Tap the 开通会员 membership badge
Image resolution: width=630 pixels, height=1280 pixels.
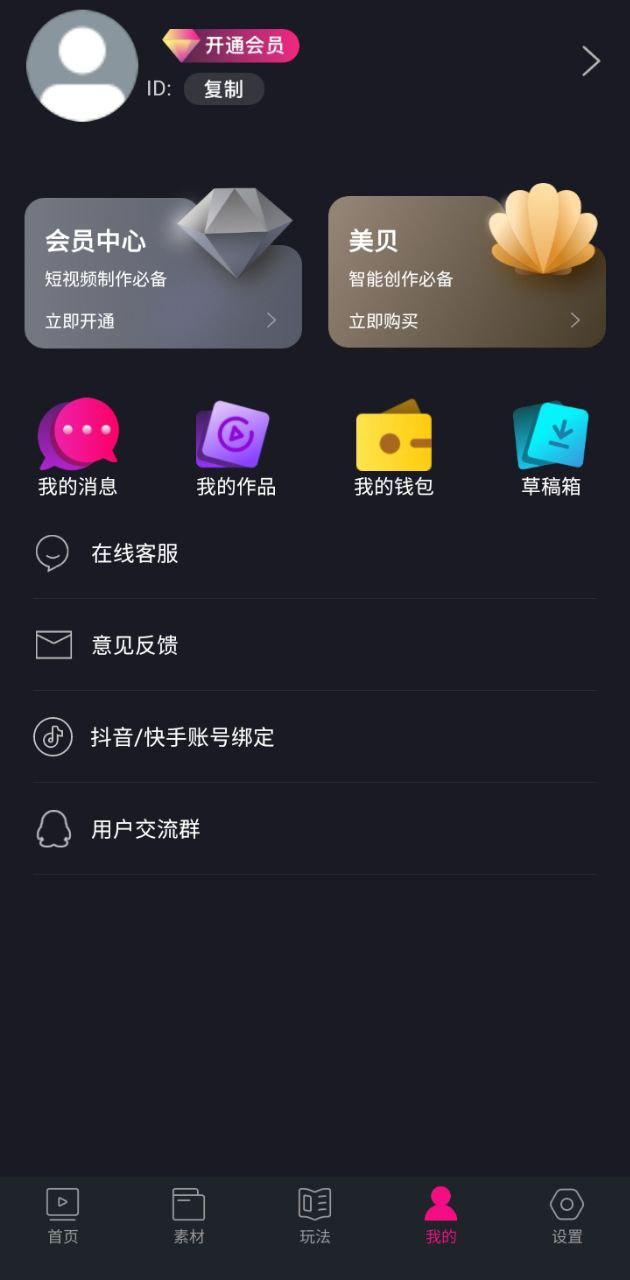232,45
